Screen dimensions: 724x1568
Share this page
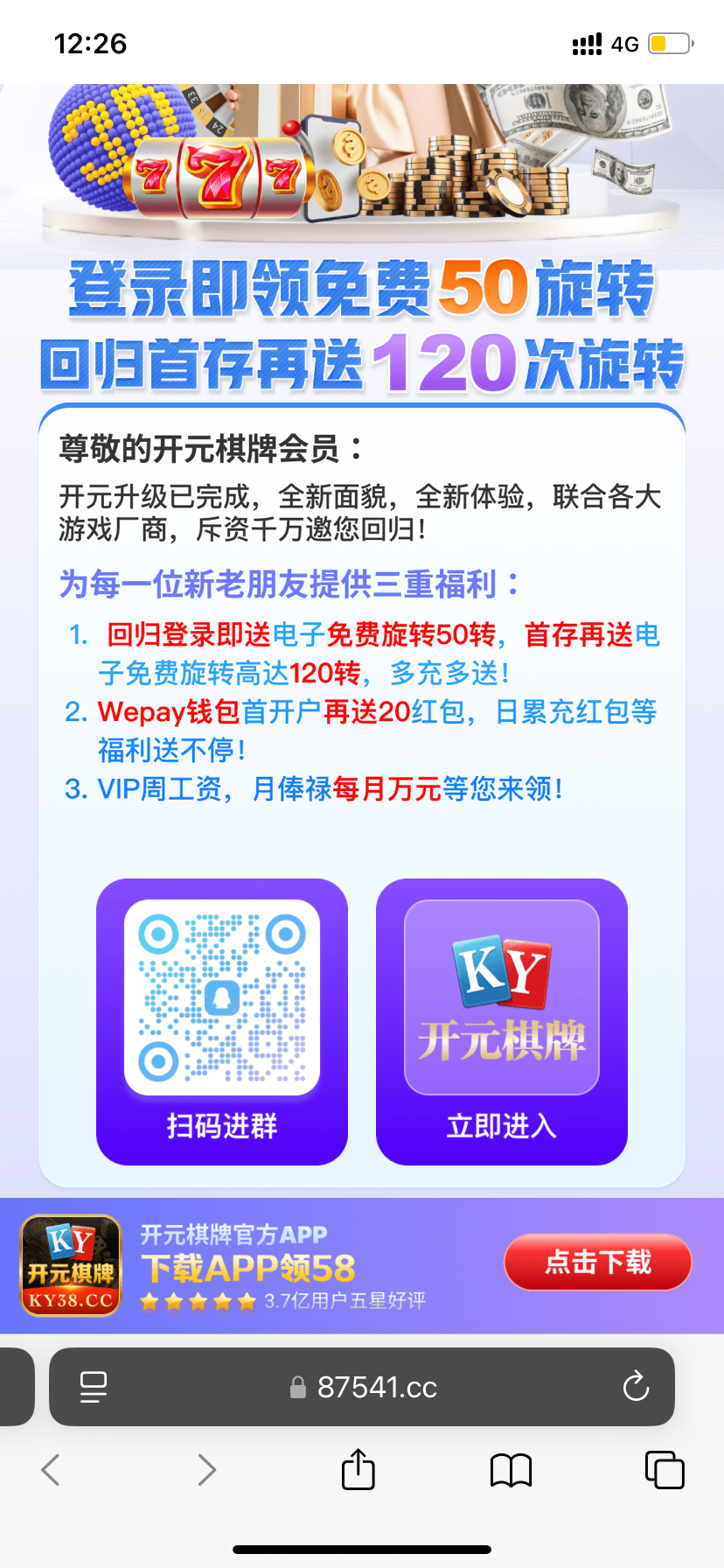click(359, 1469)
